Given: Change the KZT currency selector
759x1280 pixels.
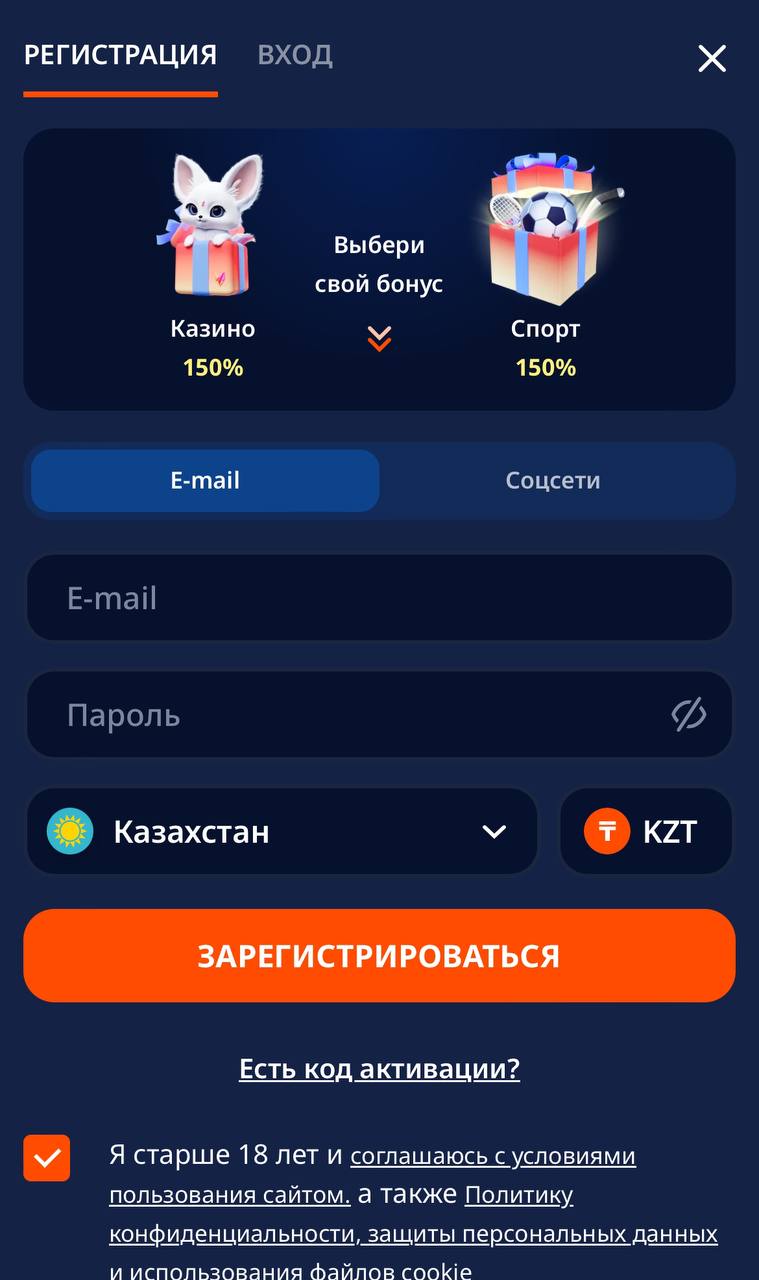Looking at the screenshot, I should (x=646, y=832).
